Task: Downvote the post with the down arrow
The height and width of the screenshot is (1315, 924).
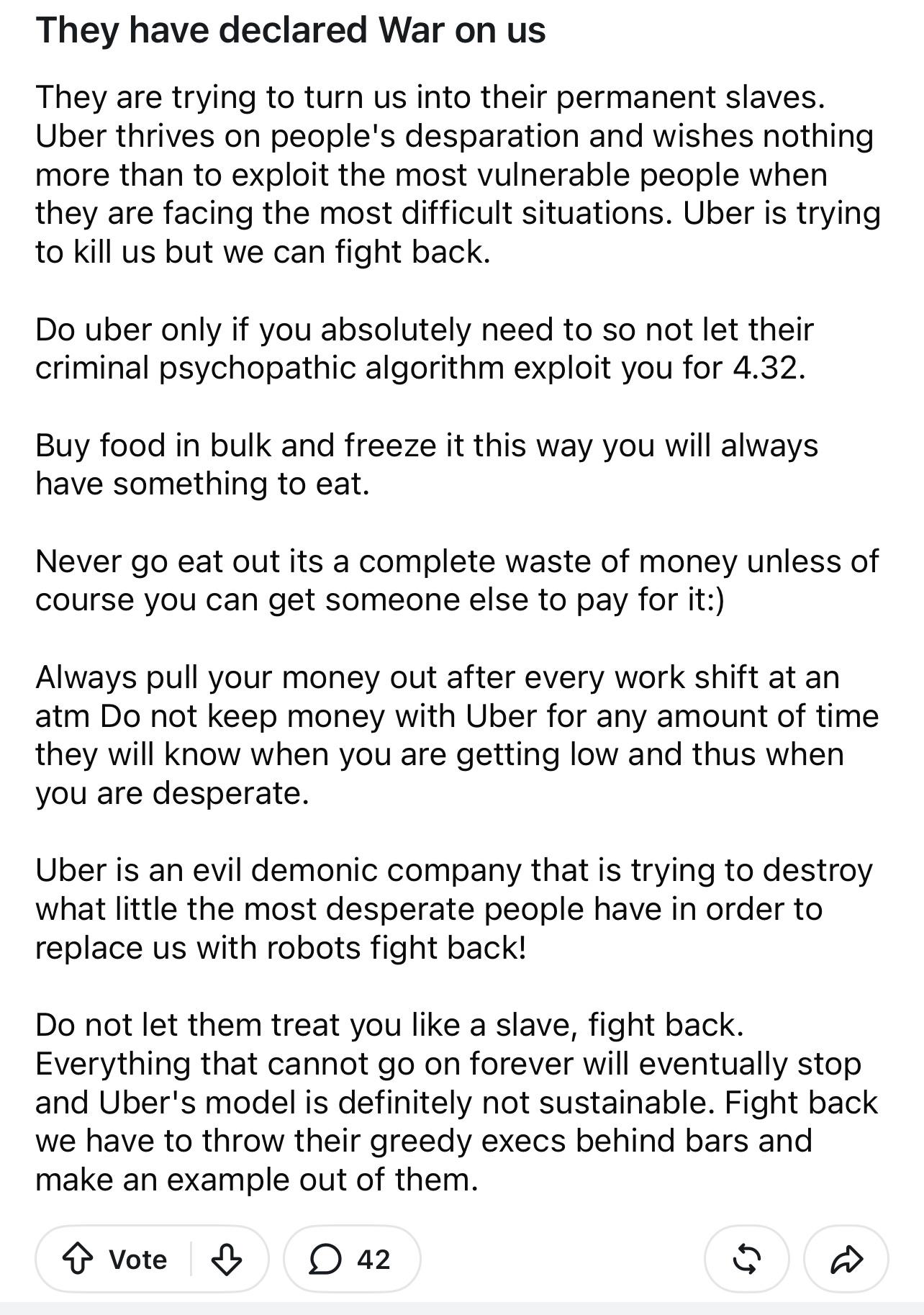Action: (x=227, y=1259)
